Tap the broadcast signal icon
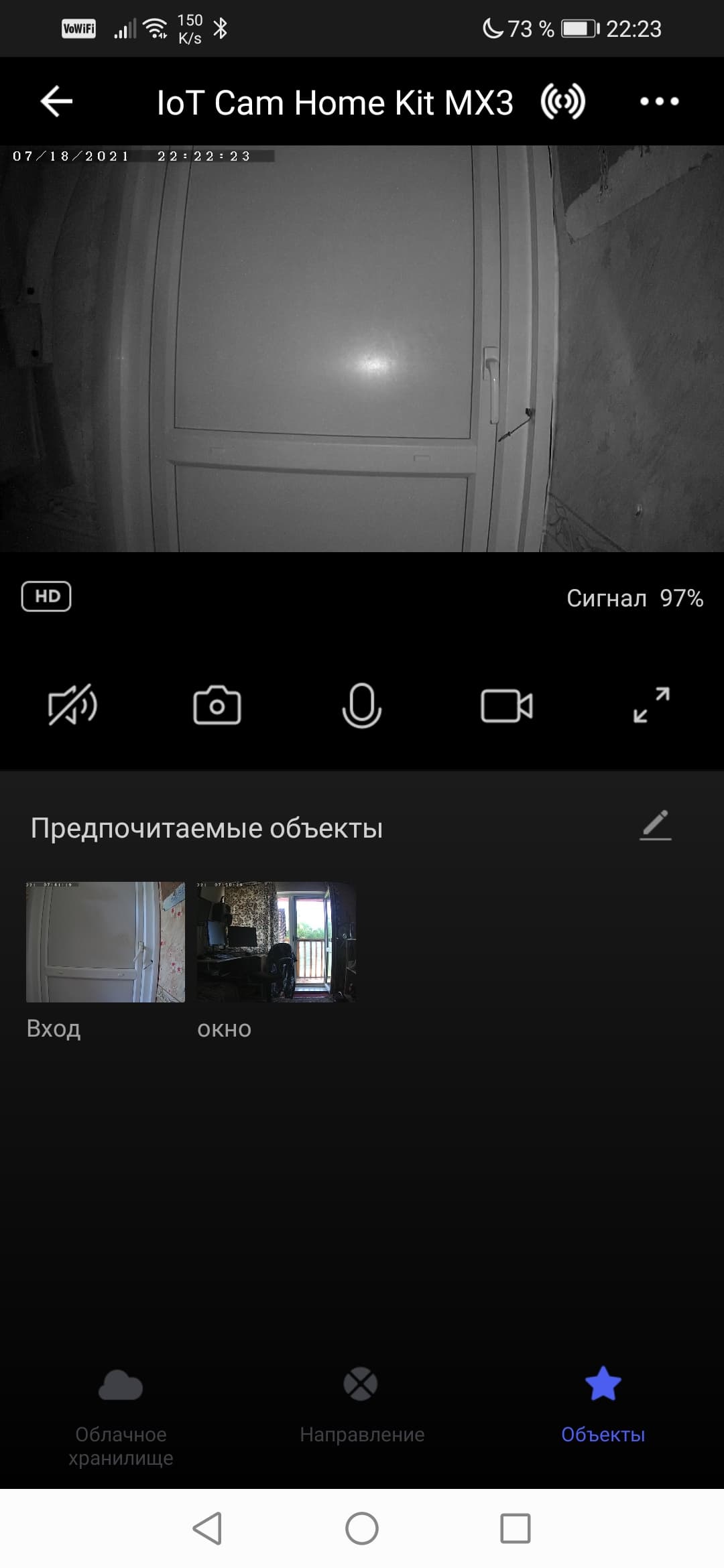This screenshot has width=724, height=1568. point(562,102)
